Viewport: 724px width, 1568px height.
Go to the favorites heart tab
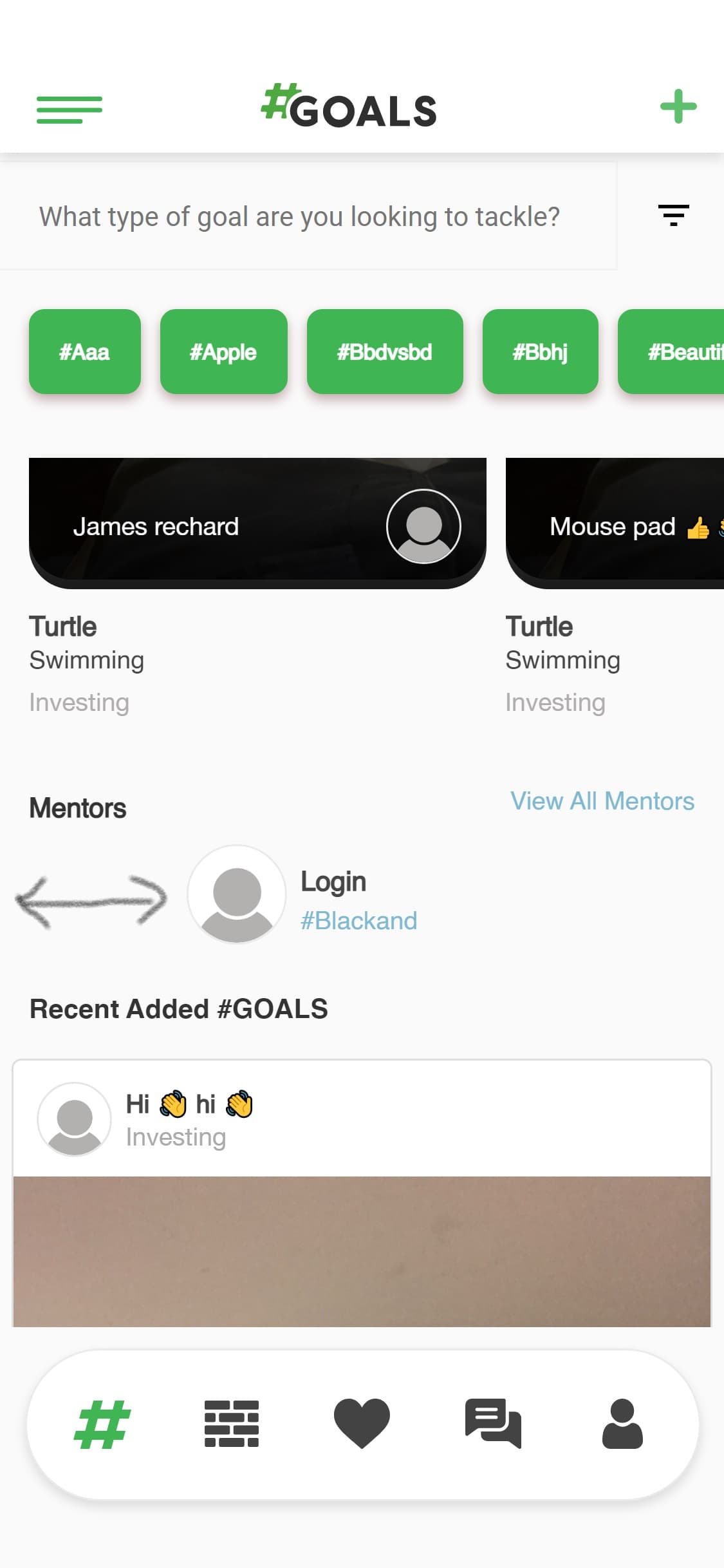362,1424
